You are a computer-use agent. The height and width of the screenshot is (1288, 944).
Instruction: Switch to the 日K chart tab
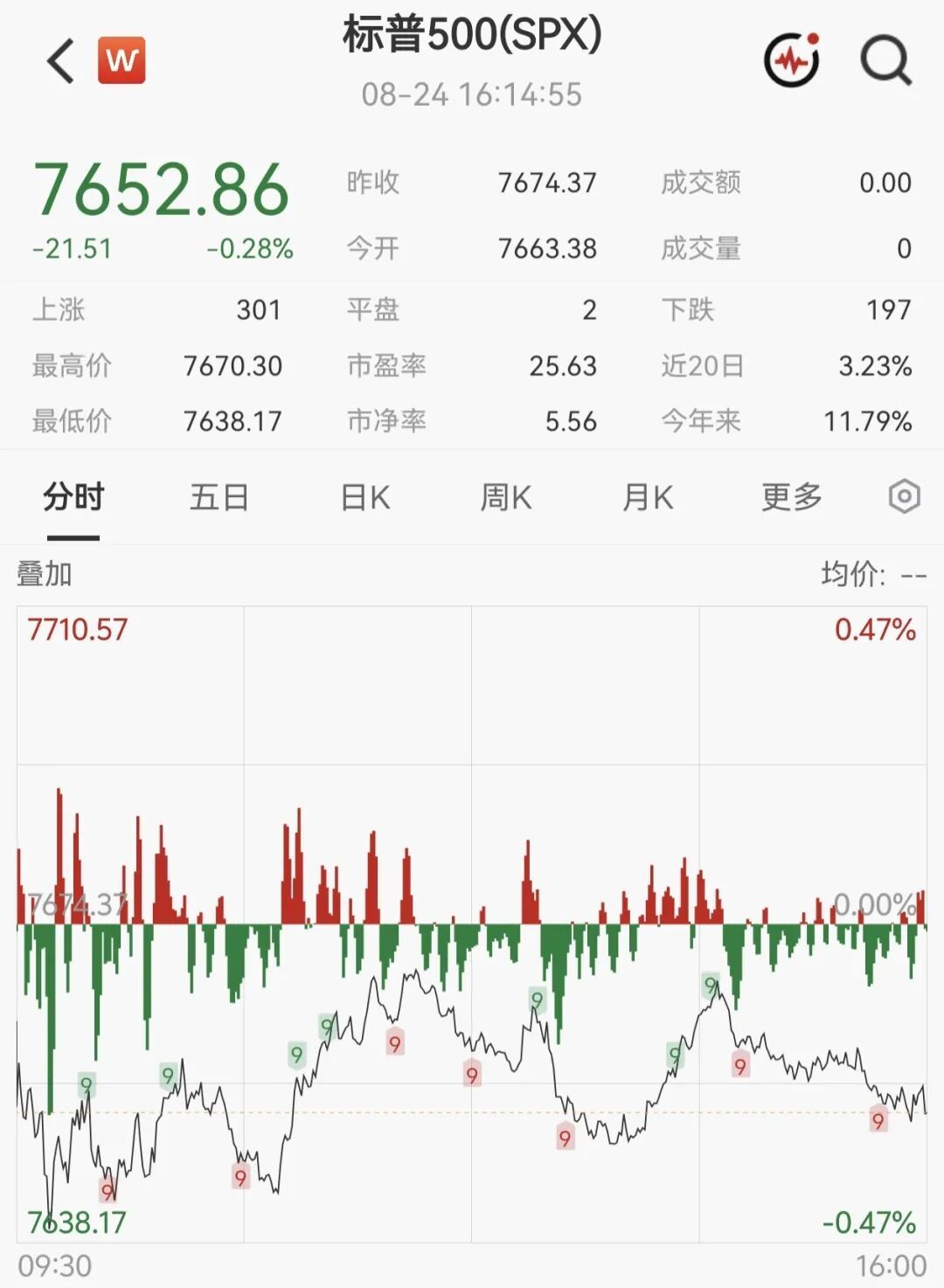[x=365, y=497]
